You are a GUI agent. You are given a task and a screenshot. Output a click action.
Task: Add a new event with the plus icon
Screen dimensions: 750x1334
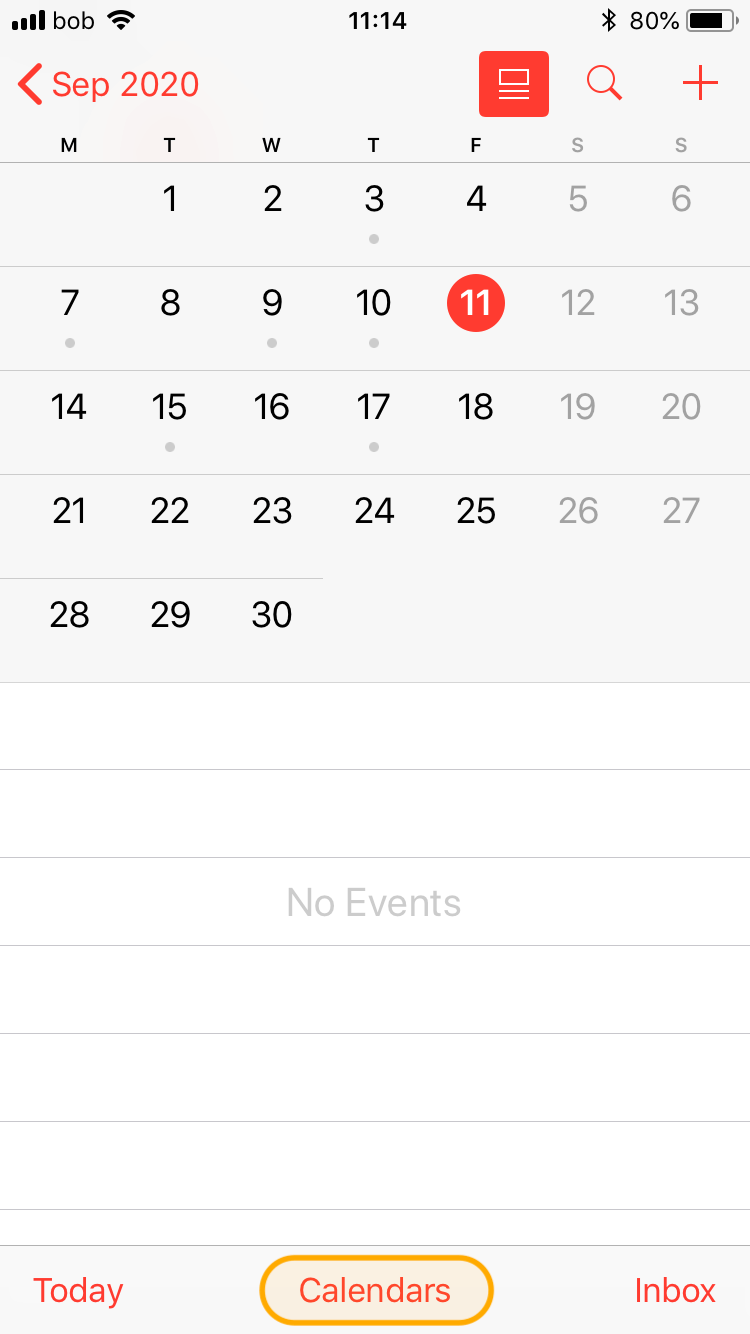click(700, 84)
